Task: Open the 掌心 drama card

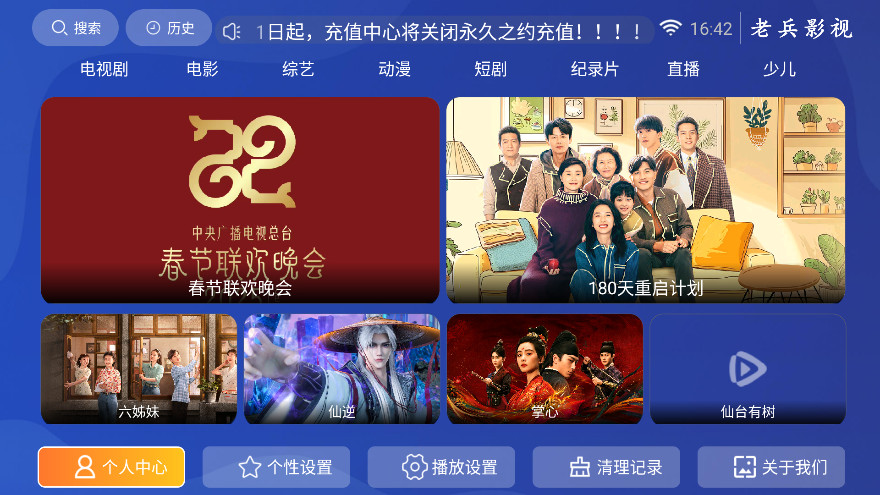Action: tap(545, 369)
